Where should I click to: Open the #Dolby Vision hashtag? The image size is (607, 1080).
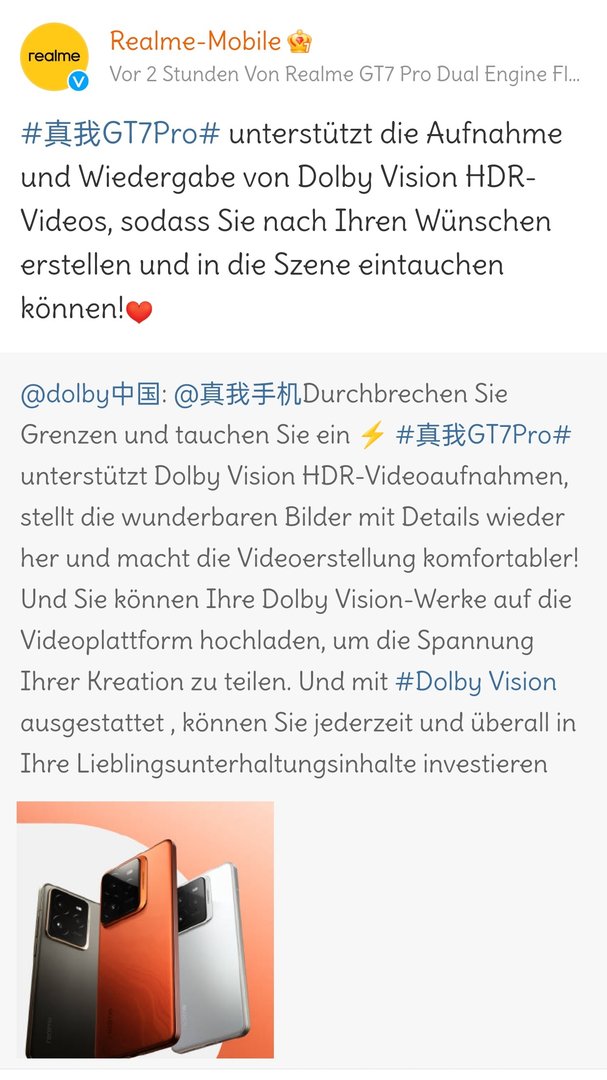pos(475,682)
